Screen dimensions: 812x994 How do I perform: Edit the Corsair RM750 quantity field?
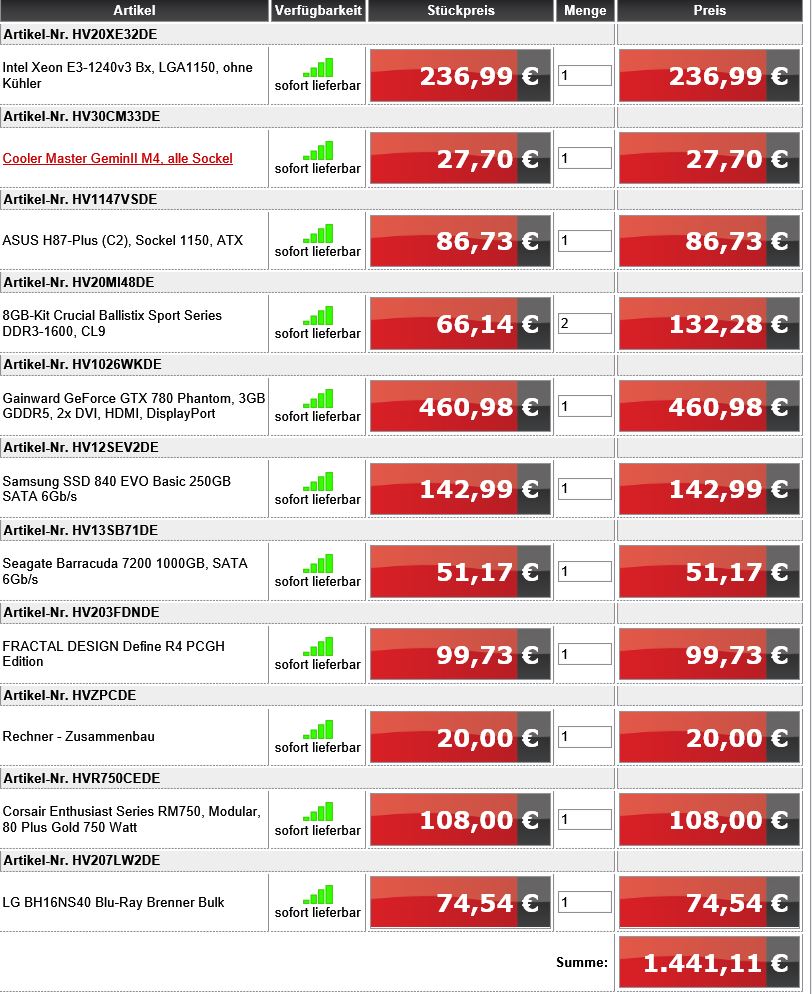pos(585,820)
